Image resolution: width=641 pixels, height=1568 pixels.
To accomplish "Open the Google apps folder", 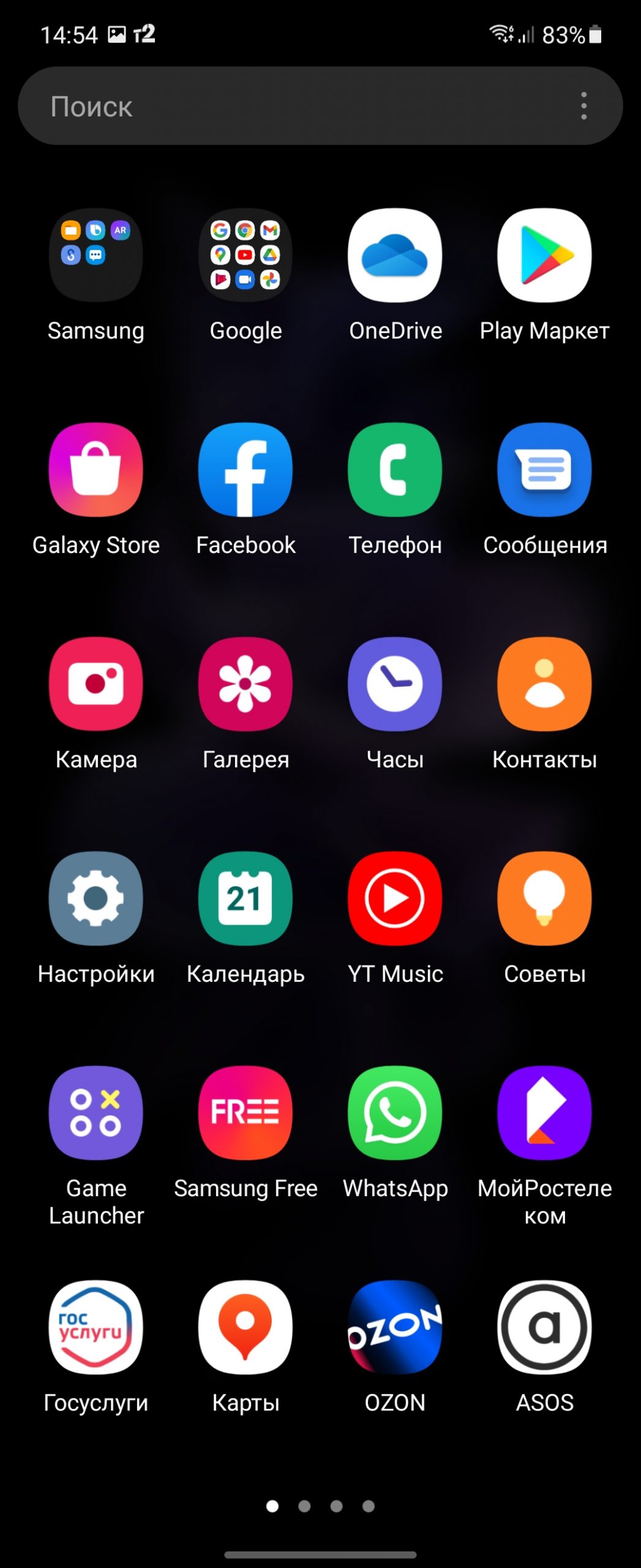I will click(x=246, y=255).
